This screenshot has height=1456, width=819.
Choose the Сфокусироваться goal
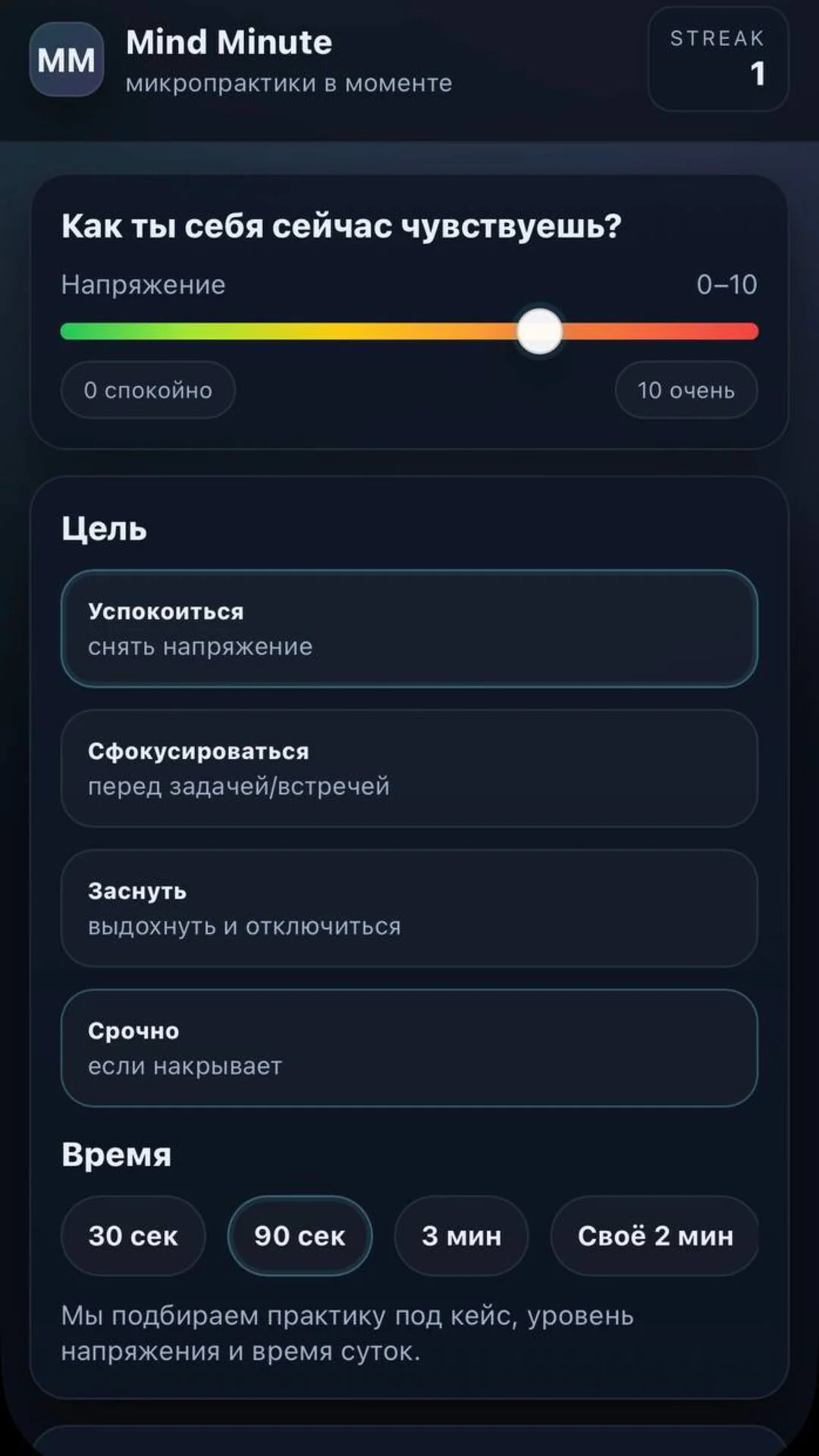coord(409,768)
